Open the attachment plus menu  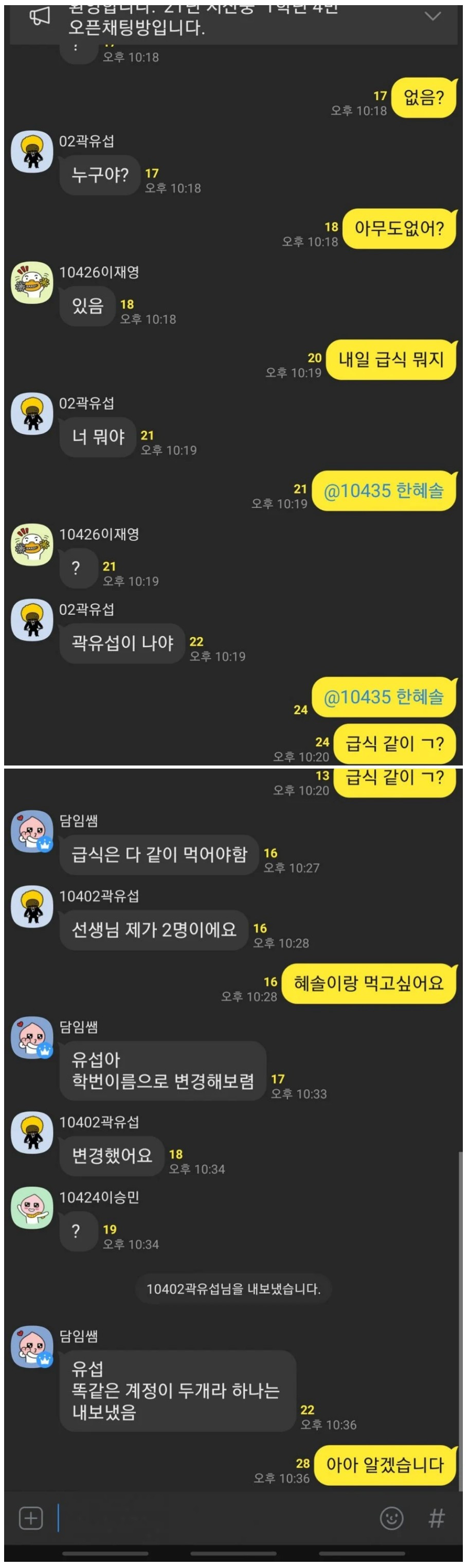31,1518
